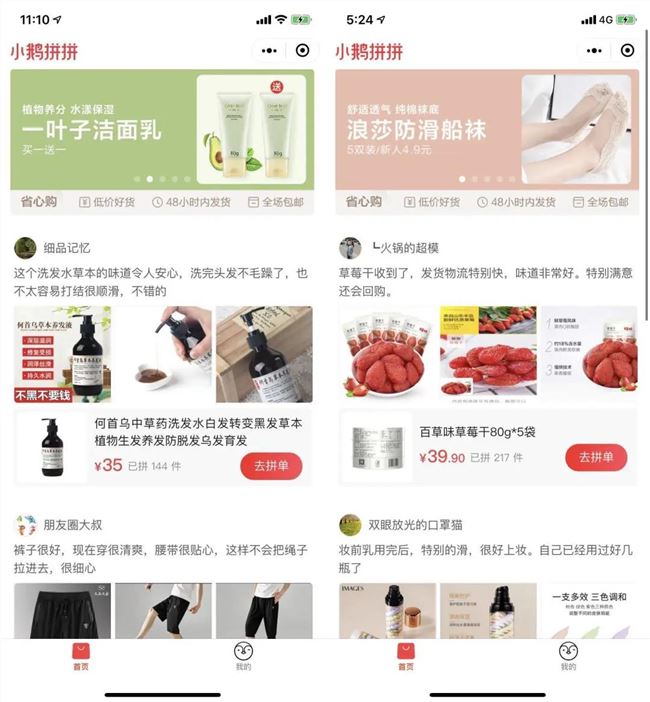The height and width of the screenshot is (702, 650).
Task: Open the 浪莎防滑船袜 promo banner
Action: point(487,128)
